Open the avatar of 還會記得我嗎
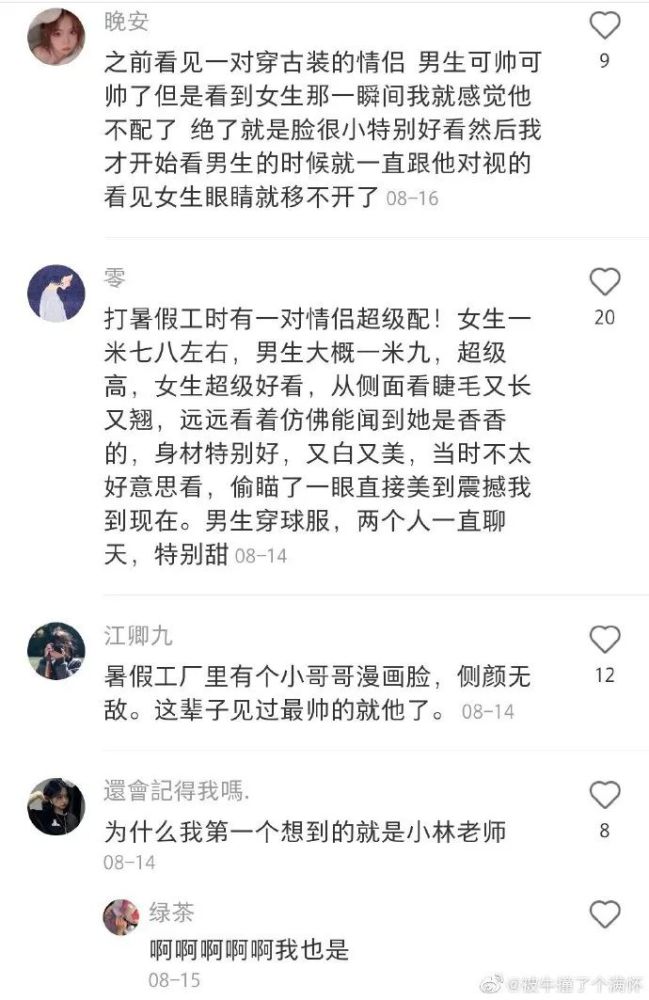Viewport: 649px width, 1000px height. 56,806
